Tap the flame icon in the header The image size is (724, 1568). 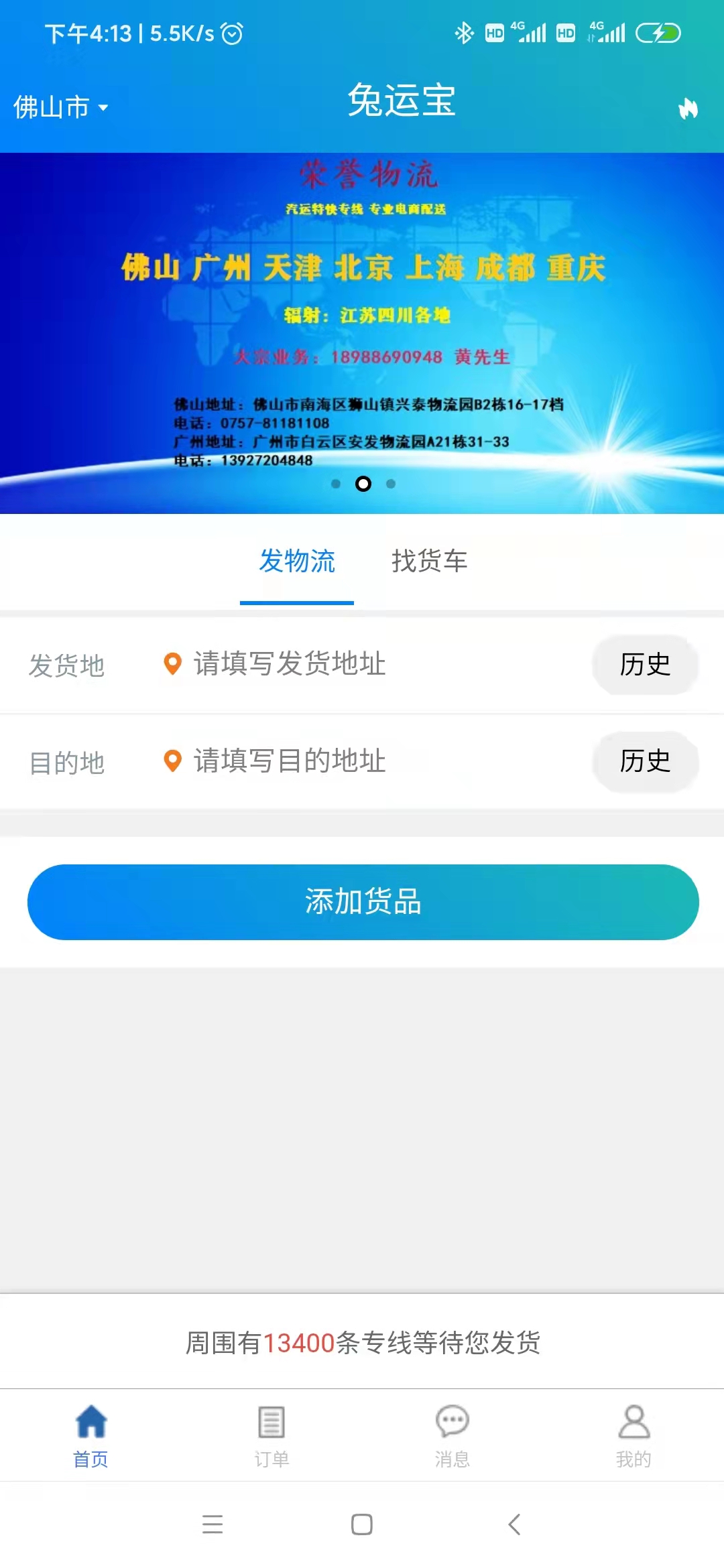[688, 108]
